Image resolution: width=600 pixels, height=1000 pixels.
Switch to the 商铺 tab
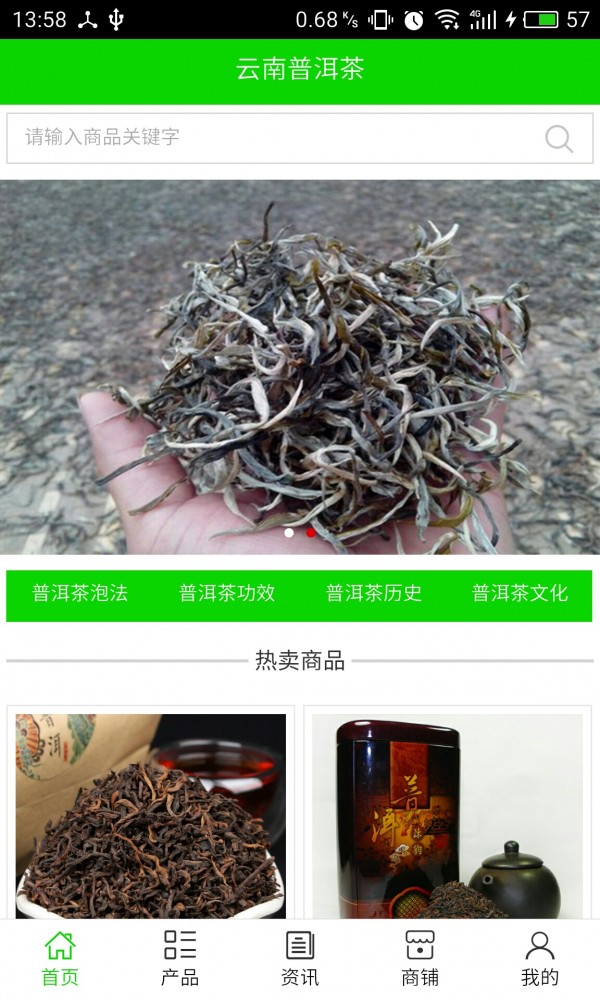420,959
